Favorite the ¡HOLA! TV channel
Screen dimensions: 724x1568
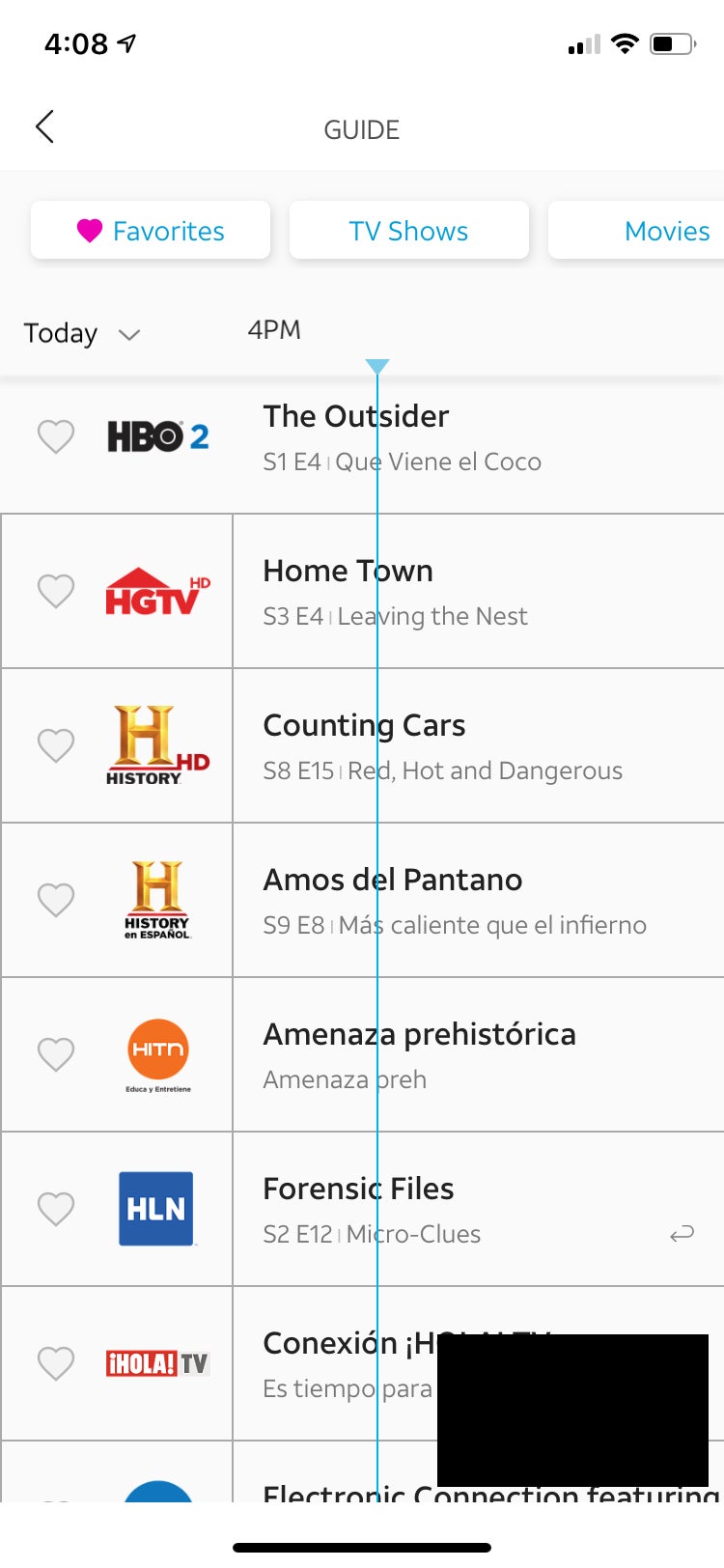click(56, 1363)
